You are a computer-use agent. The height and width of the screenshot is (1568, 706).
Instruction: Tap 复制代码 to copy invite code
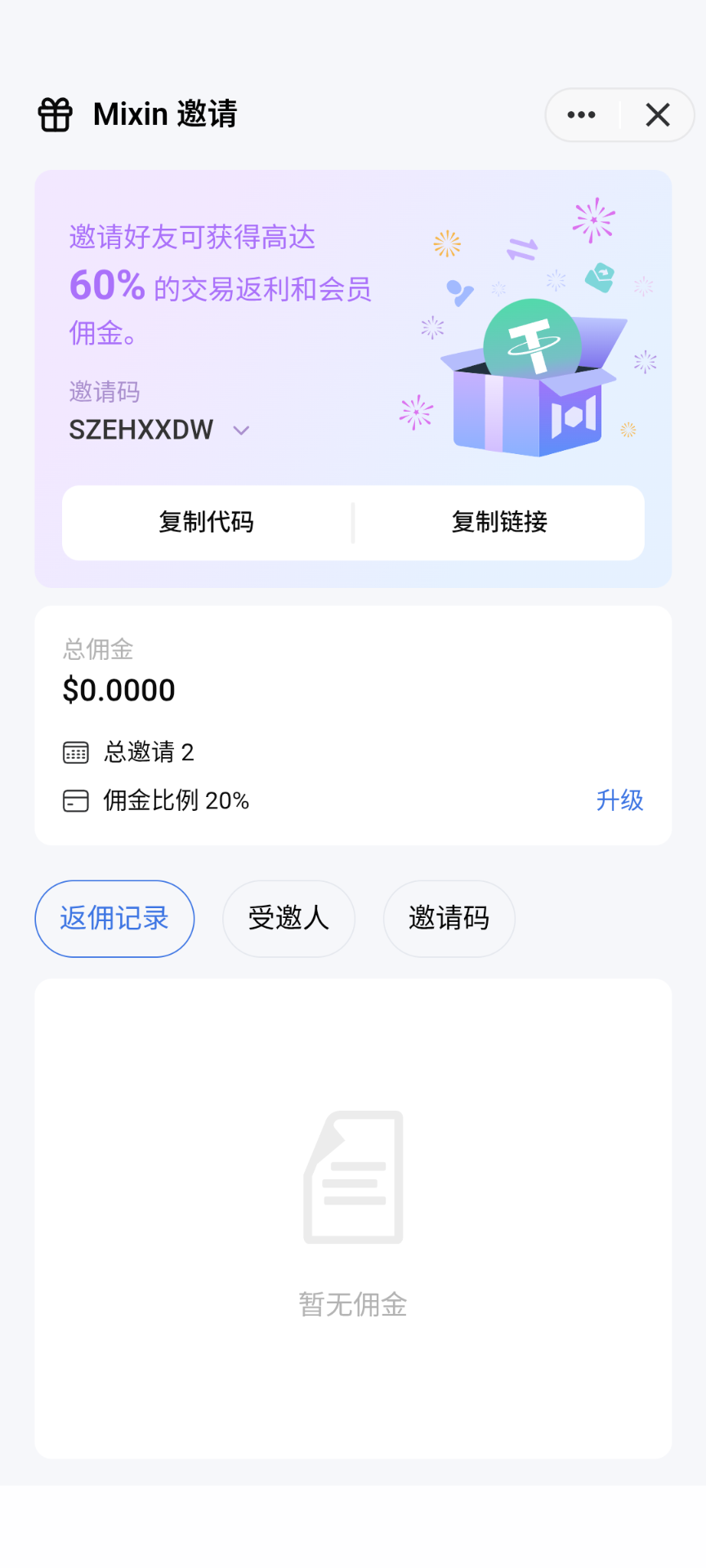coord(207,523)
